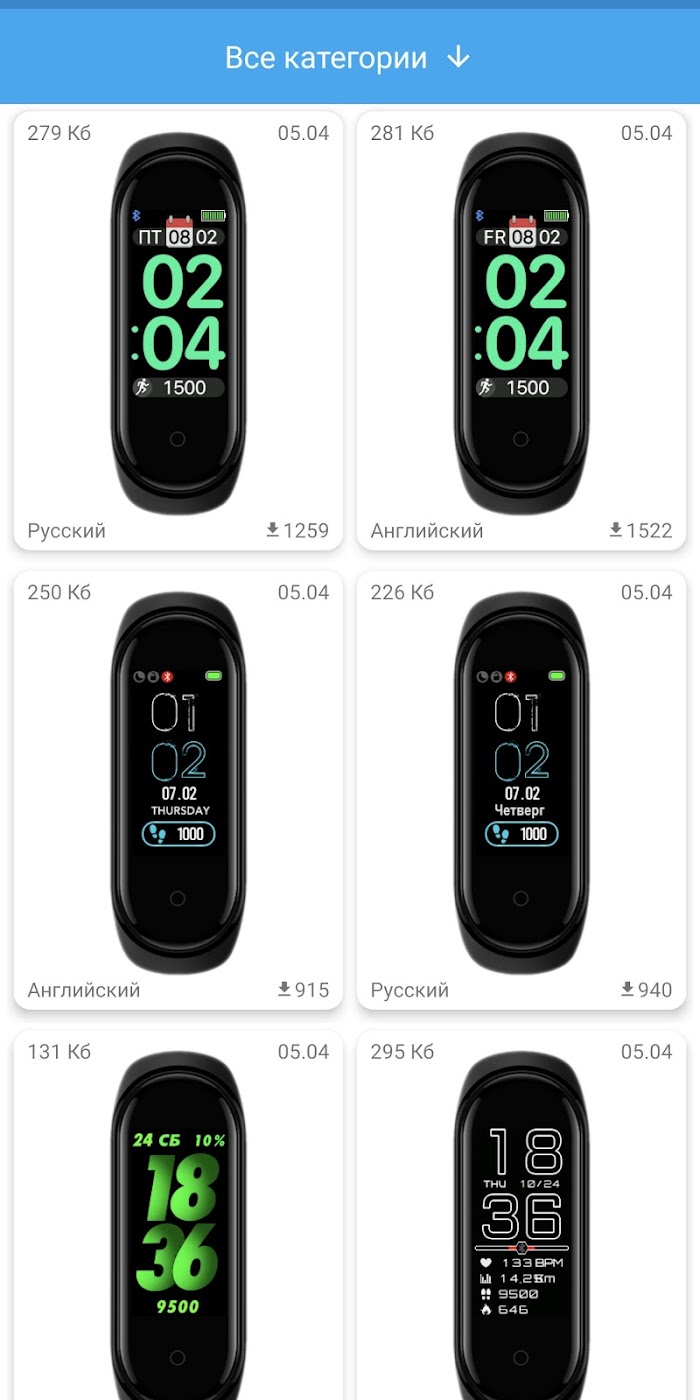
Task: Open the 281 Кб English green watch face
Action: pos(521,331)
